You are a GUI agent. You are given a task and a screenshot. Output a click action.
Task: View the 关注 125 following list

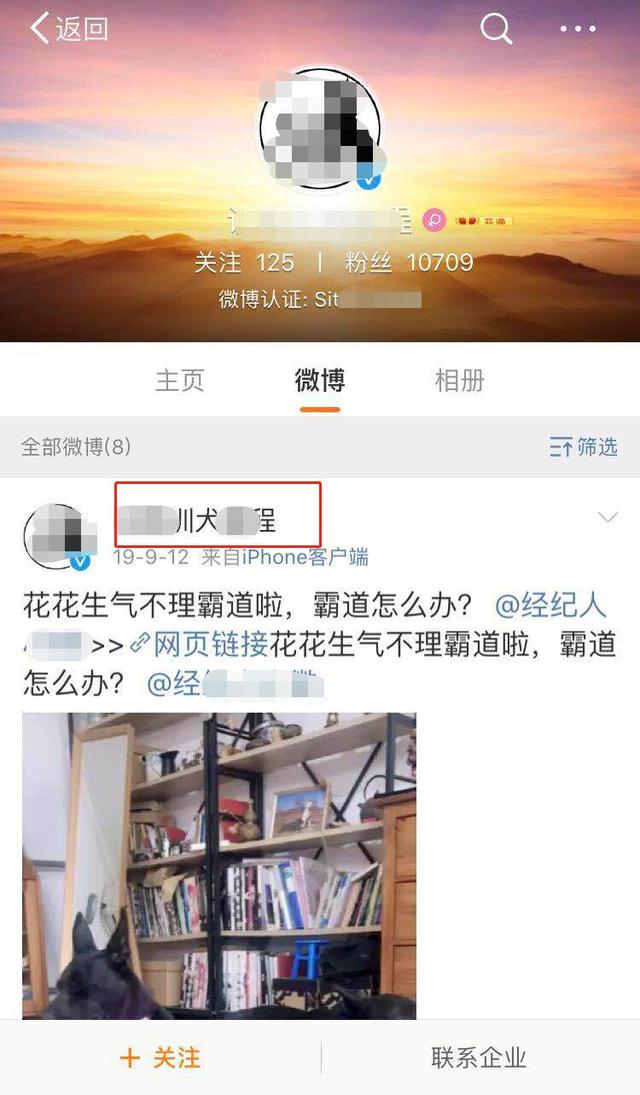point(244,263)
